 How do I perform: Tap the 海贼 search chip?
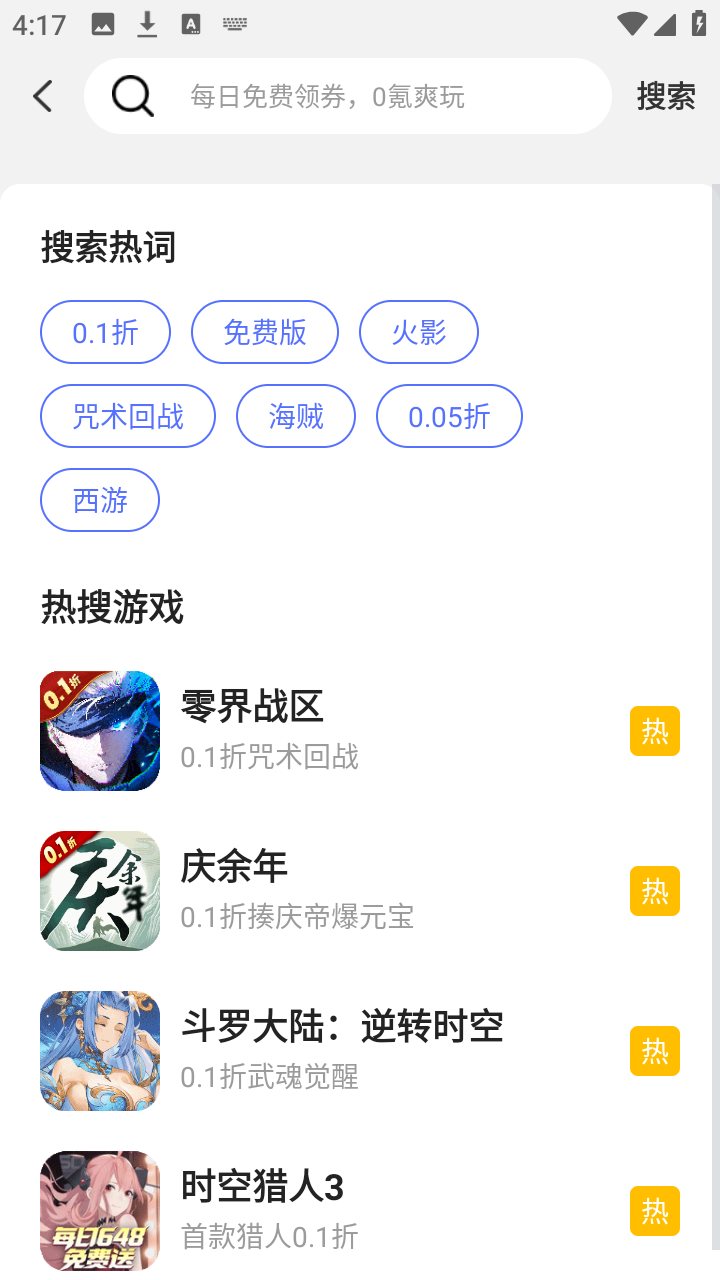click(x=296, y=416)
